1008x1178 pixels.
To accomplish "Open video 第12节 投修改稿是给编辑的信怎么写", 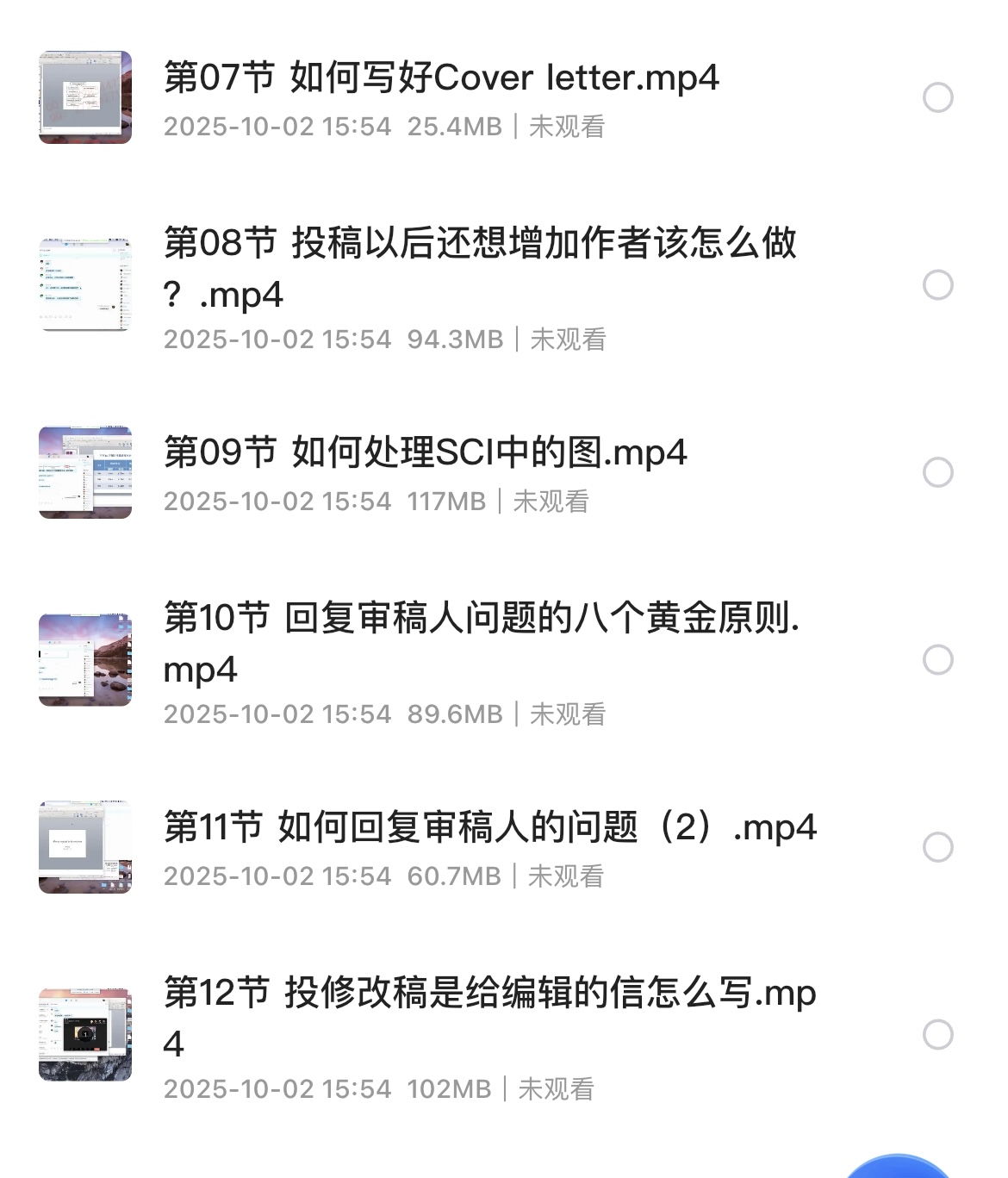I will [489, 994].
